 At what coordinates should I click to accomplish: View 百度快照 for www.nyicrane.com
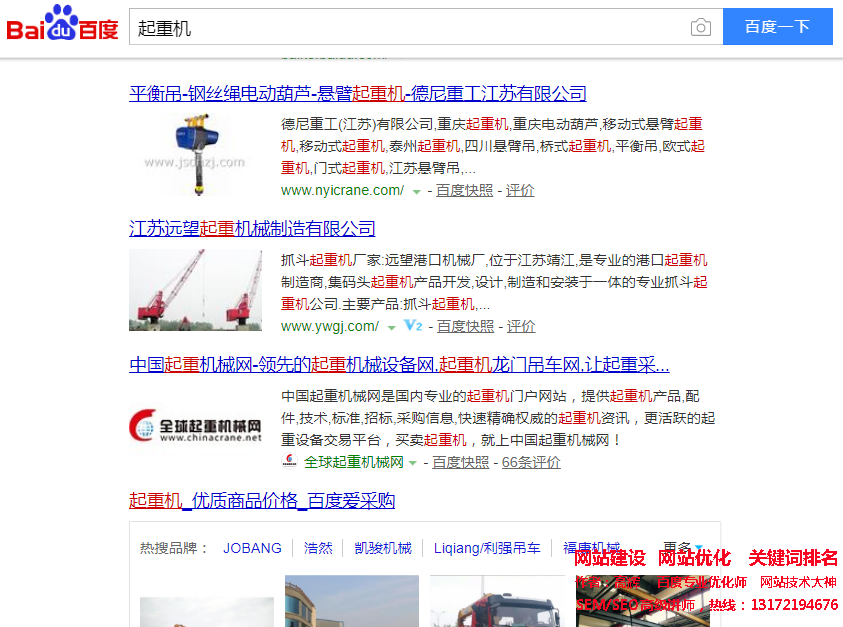click(465, 190)
